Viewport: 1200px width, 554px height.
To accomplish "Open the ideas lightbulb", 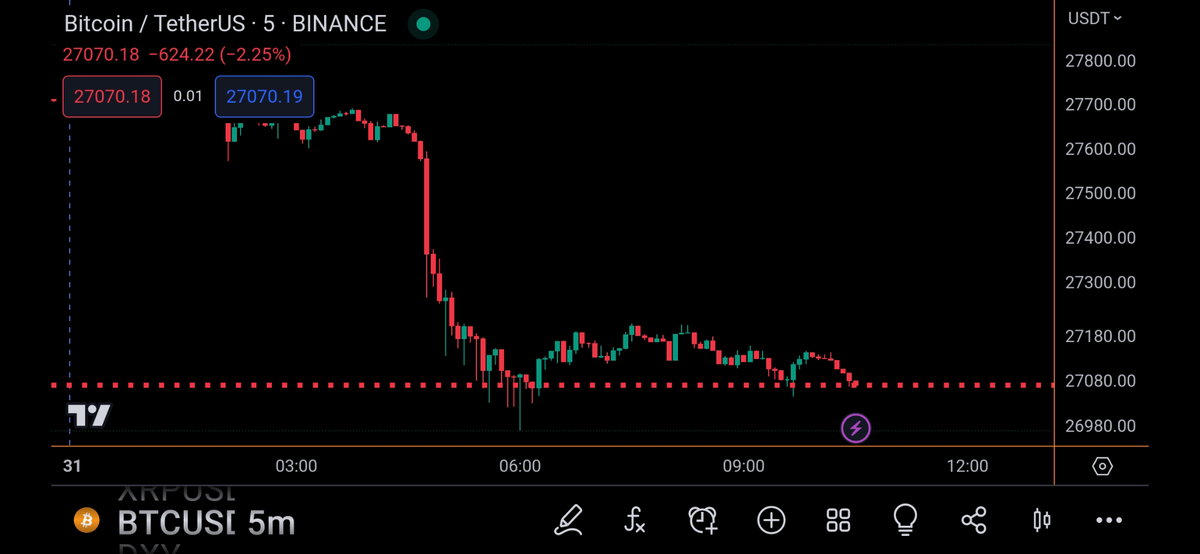I will (x=905, y=519).
